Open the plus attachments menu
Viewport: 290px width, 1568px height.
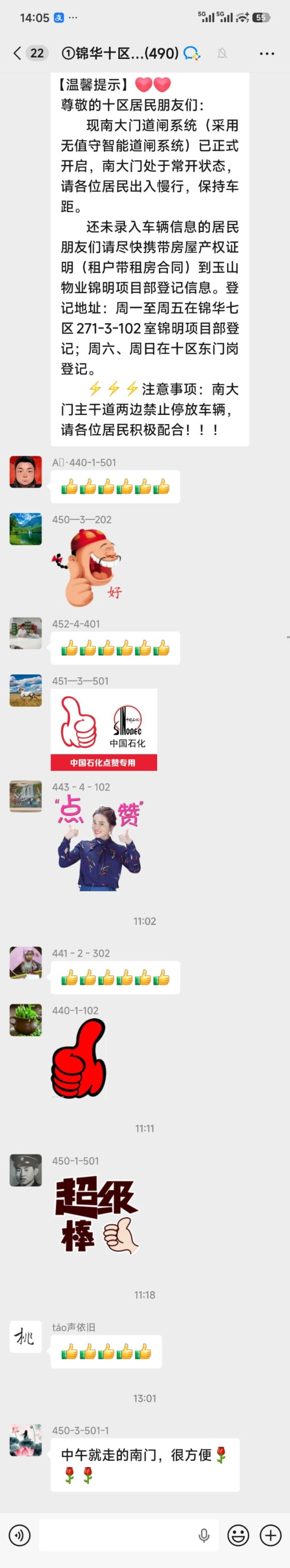click(x=270, y=1536)
